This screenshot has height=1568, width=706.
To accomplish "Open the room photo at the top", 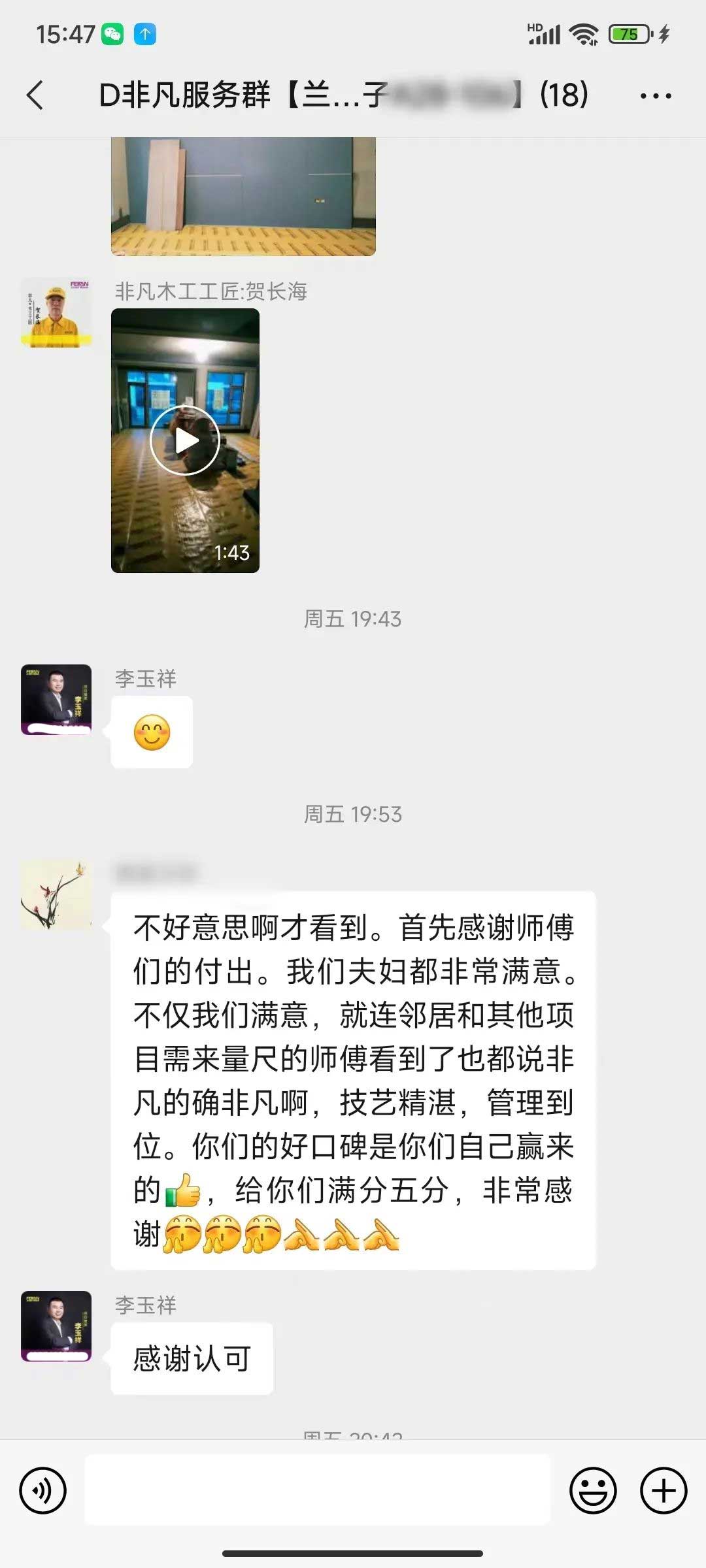I will 243,196.
